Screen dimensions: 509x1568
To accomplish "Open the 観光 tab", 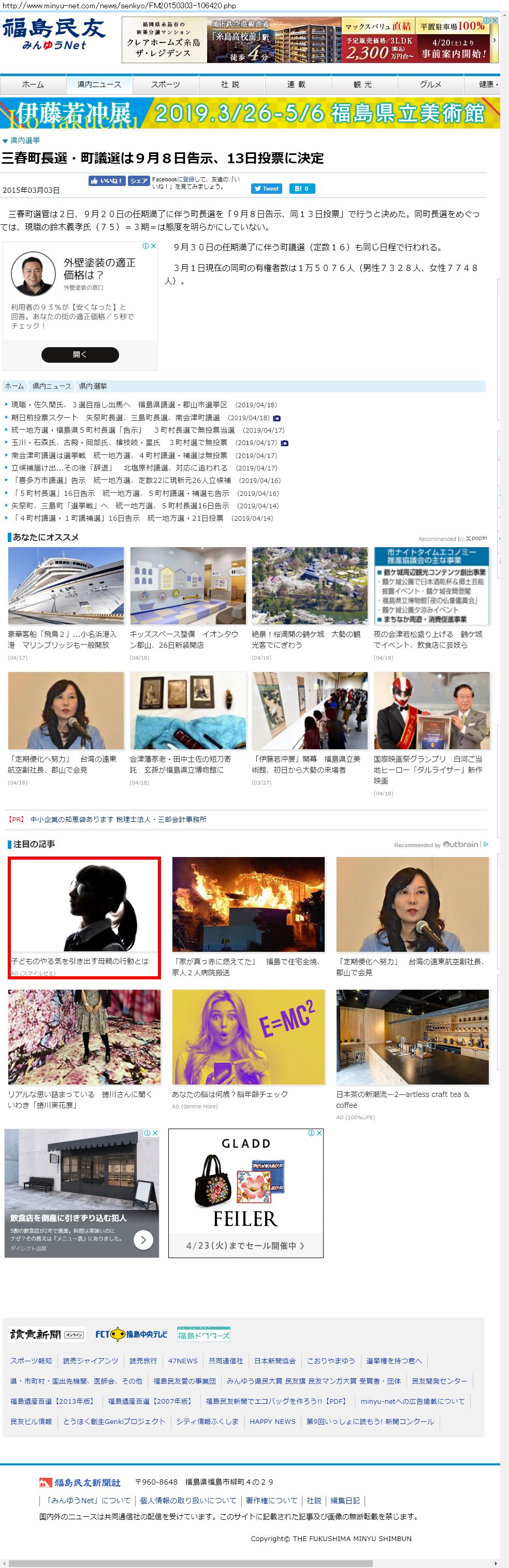I will (x=362, y=84).
